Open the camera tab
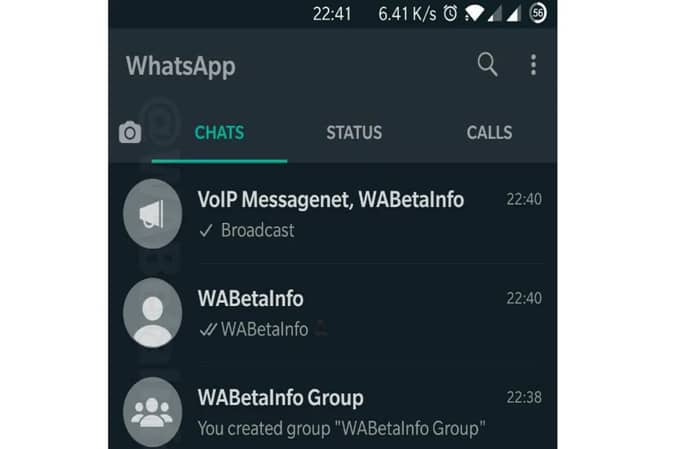 130,133
